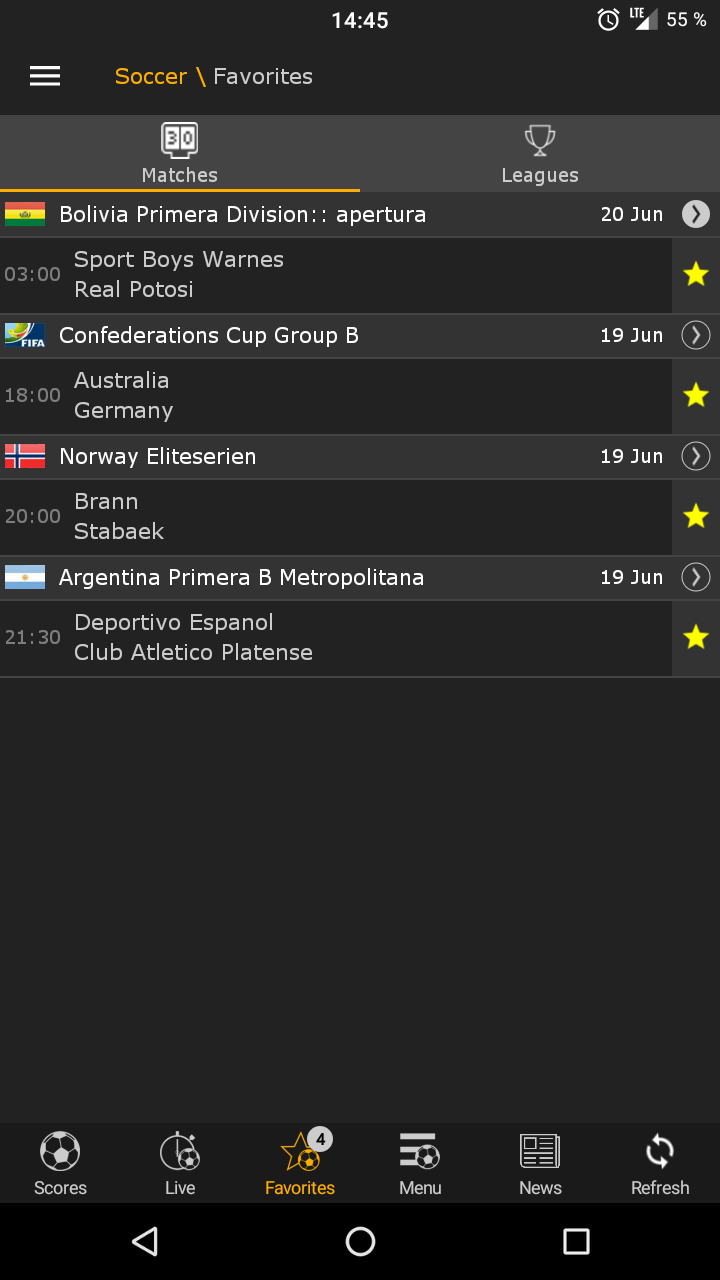Image resolution: width=720 pixels, height=1280 pixels.
Task: Open the hamburger drawer menu
Action: (x=45, y=76)
